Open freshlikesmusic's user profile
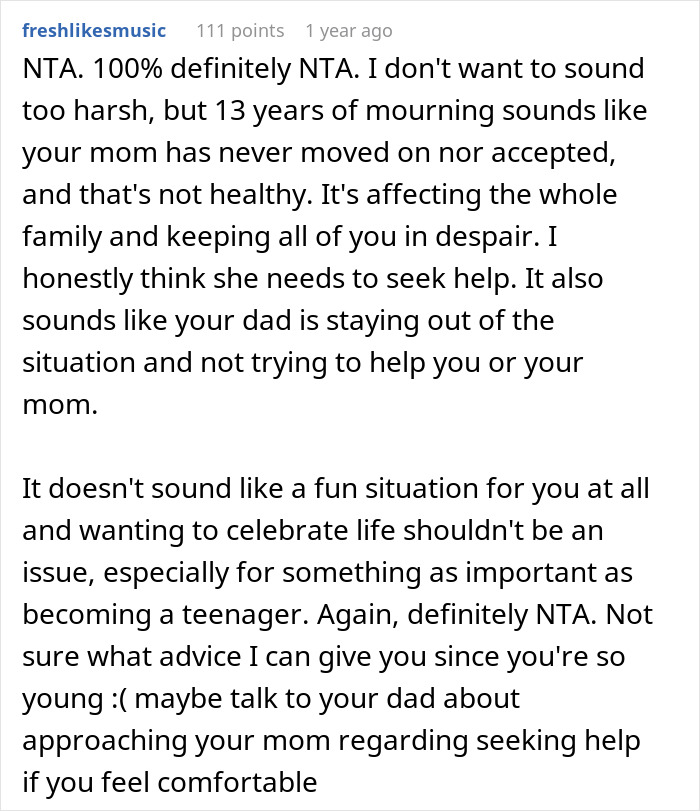Image resolution: width=700 pixels, height=811 pixels. [94, 31]
